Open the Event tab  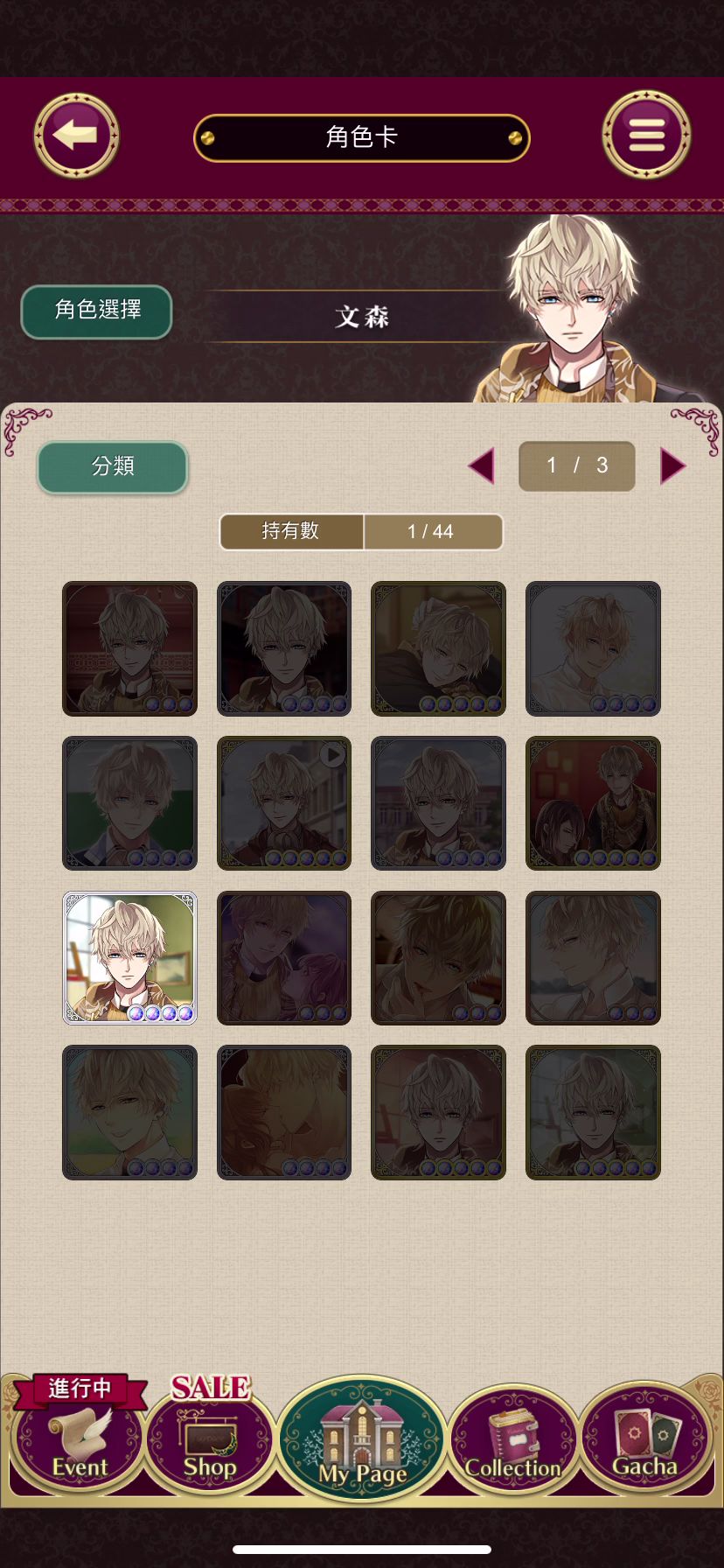point(79,1442)
